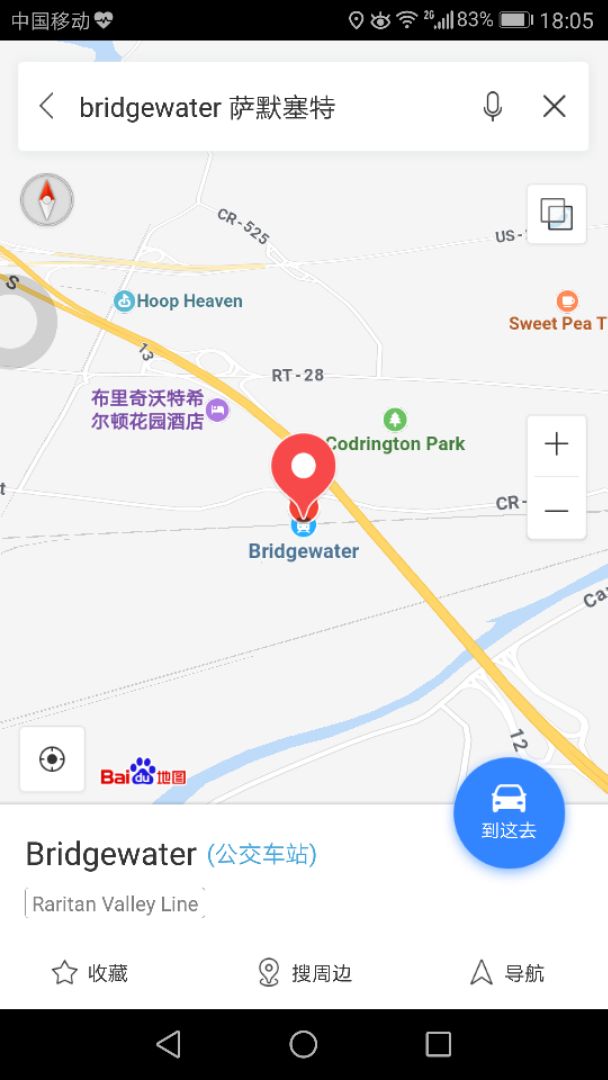Tap the system home button

pyautogui.click(x=303, y=1045)
